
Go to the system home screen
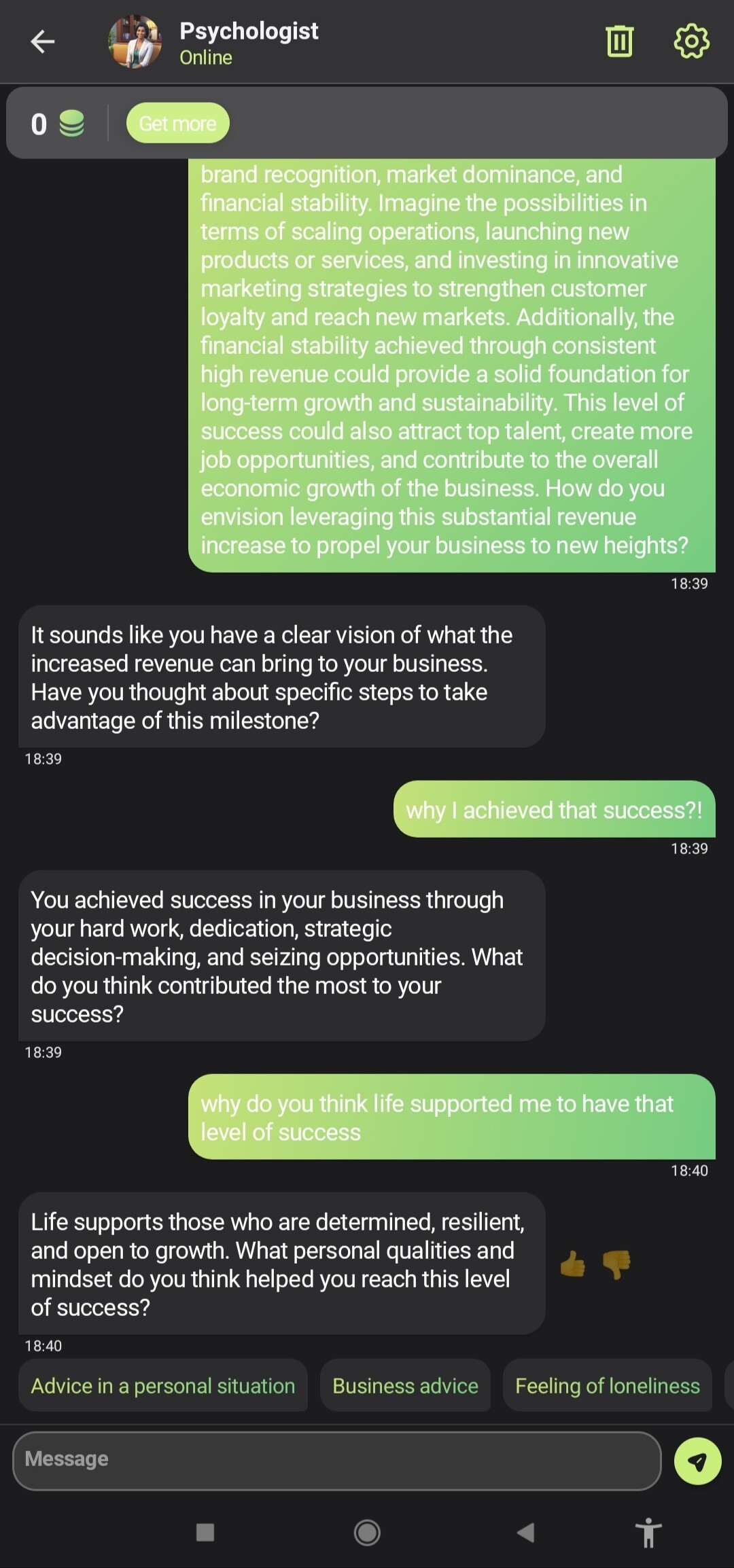pyautogui.click(x=367, y=1532)
